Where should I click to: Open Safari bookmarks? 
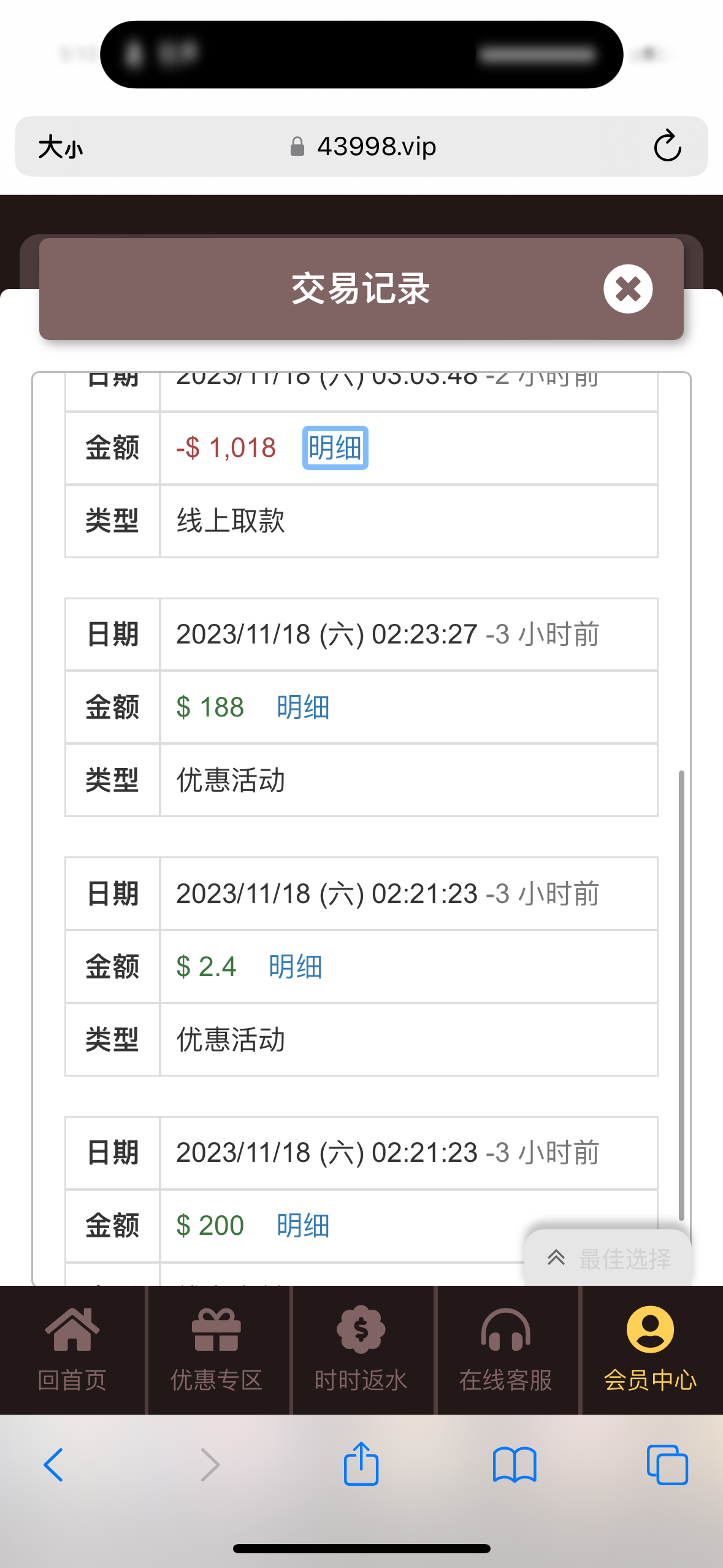point(515,1465)
